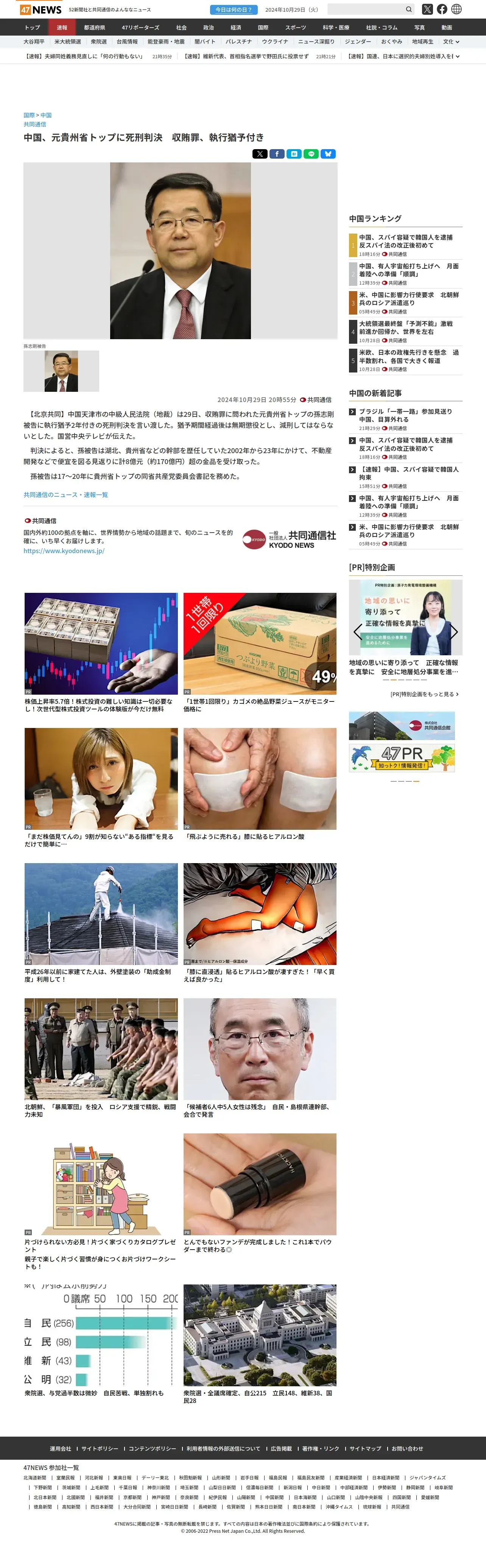Show next PR special feature slide

[453, 631]
